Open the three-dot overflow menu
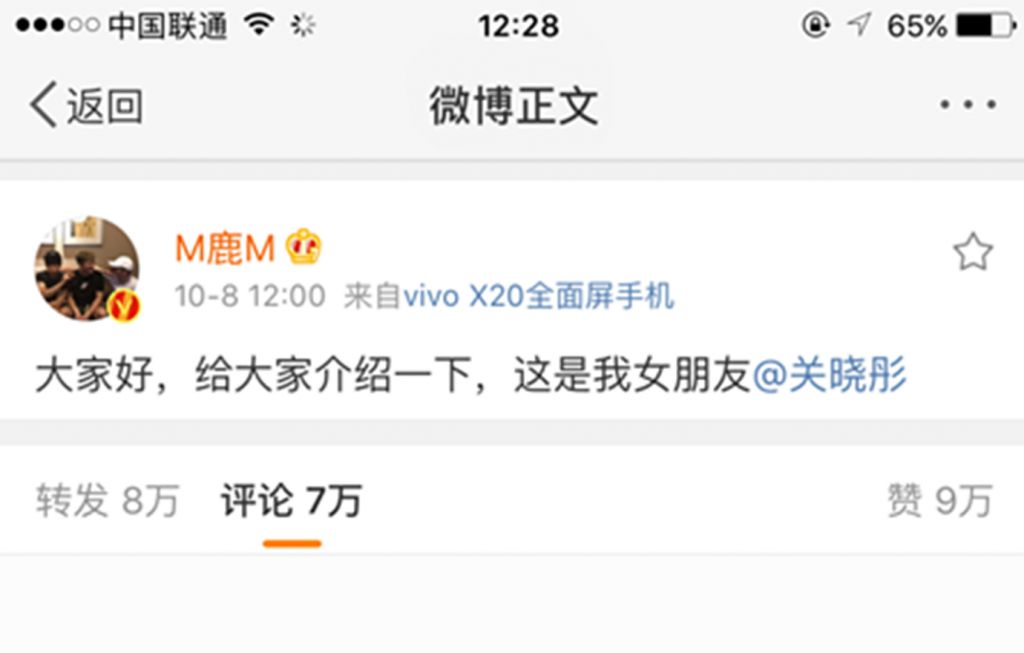Screen dimensions: 1024x653 pyautogui.click(x=967, y=105)
